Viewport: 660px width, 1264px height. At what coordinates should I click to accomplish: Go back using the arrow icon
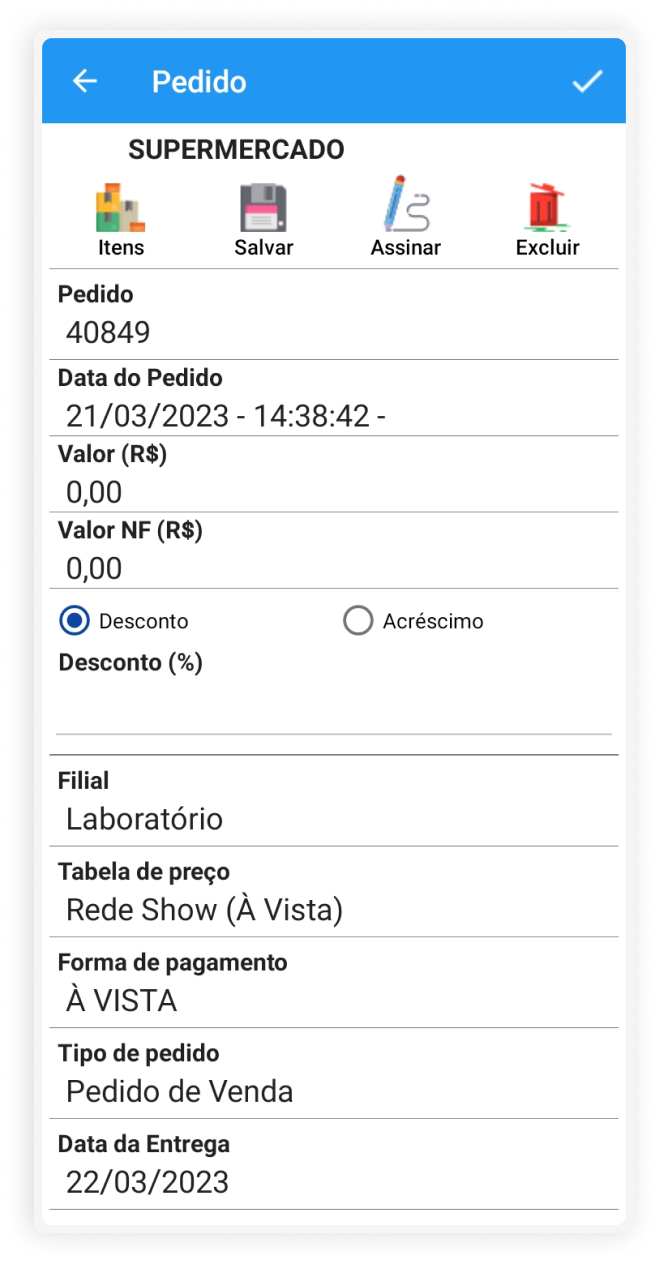(x=85, y=82)
